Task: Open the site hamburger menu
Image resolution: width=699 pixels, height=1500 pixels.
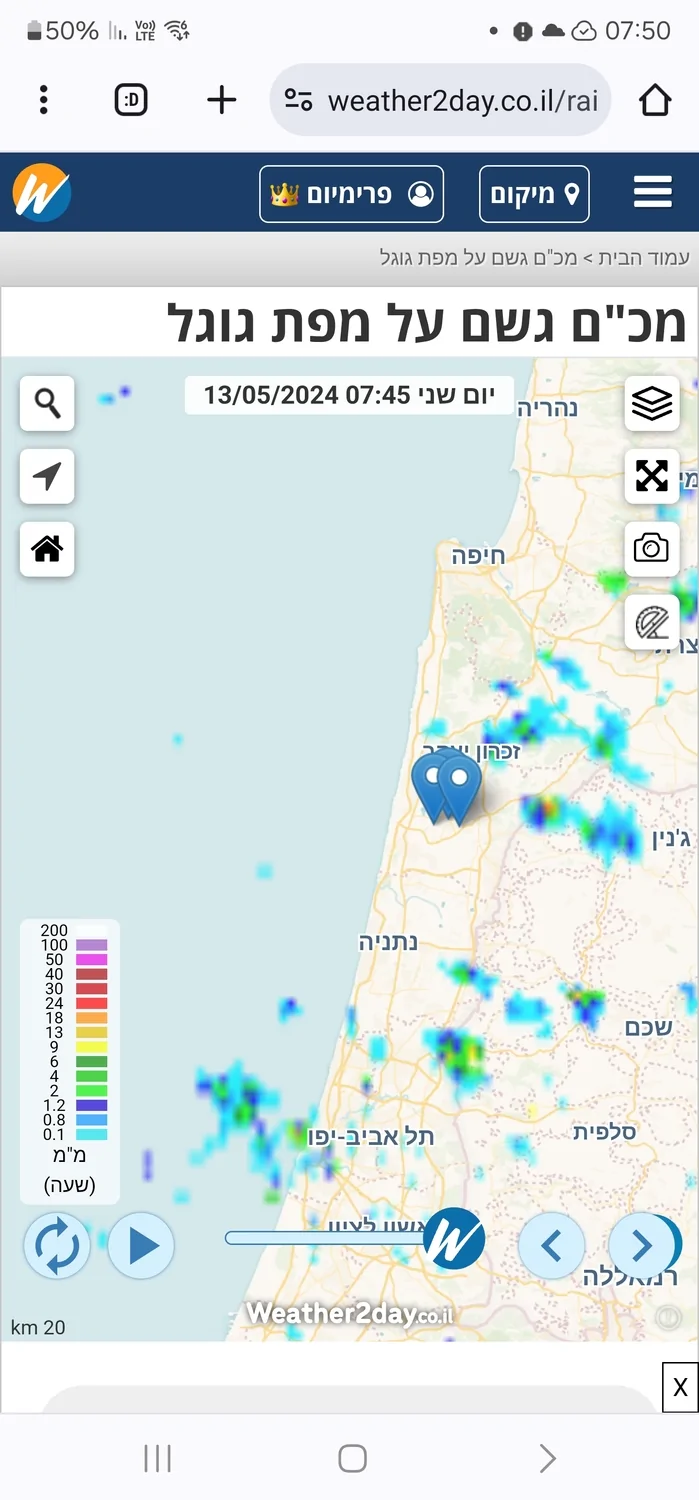Action: coord(652,193)
